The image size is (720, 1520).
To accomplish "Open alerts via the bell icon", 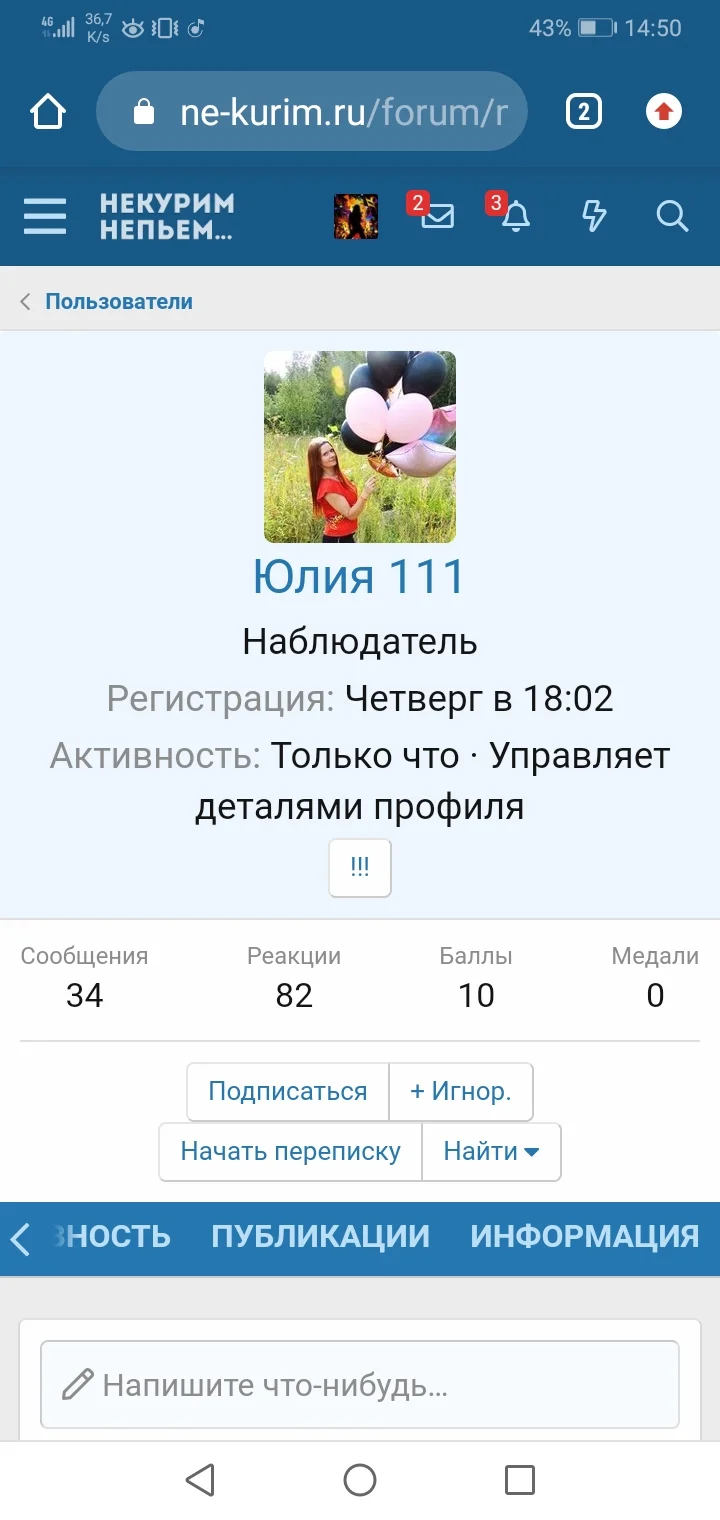I will click(515, 218).
